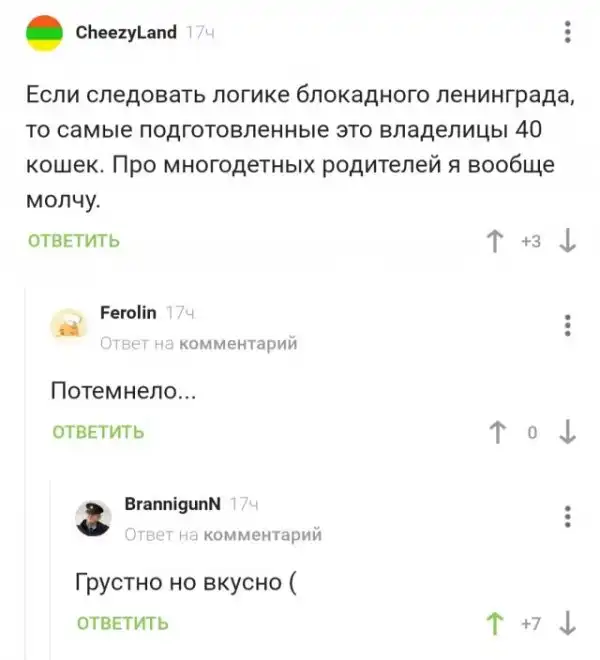Open overflow menu on Ferolin's comment
Image resolution: width=600 pixels, height=660 pixels.
(x=568, y=326)
